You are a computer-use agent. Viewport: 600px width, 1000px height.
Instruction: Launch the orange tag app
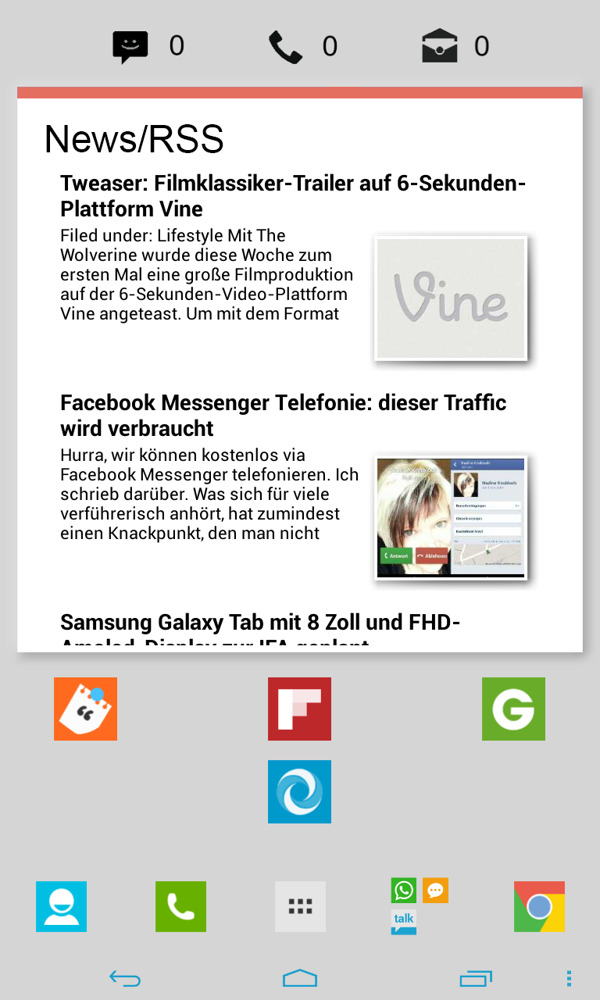point(86,709)
